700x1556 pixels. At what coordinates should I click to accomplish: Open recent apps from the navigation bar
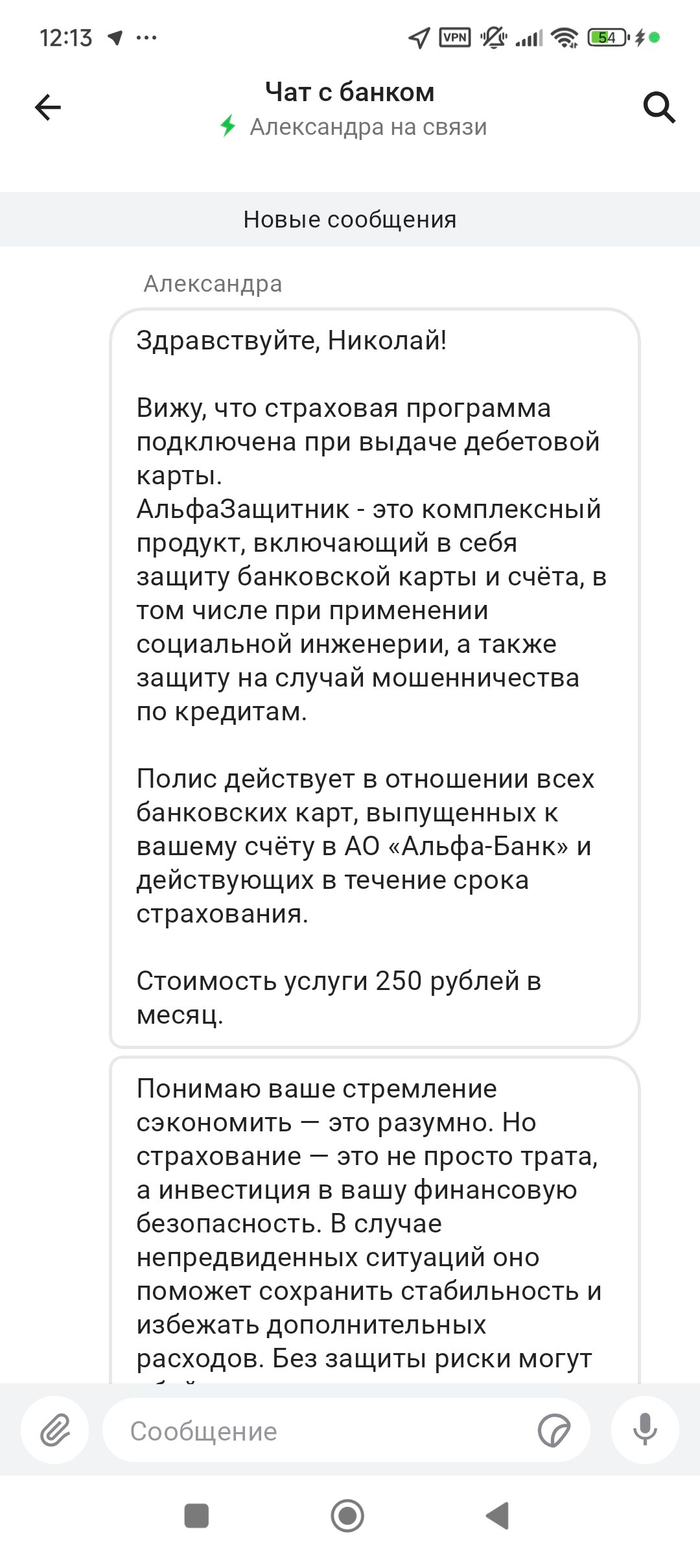[197, 1516]
